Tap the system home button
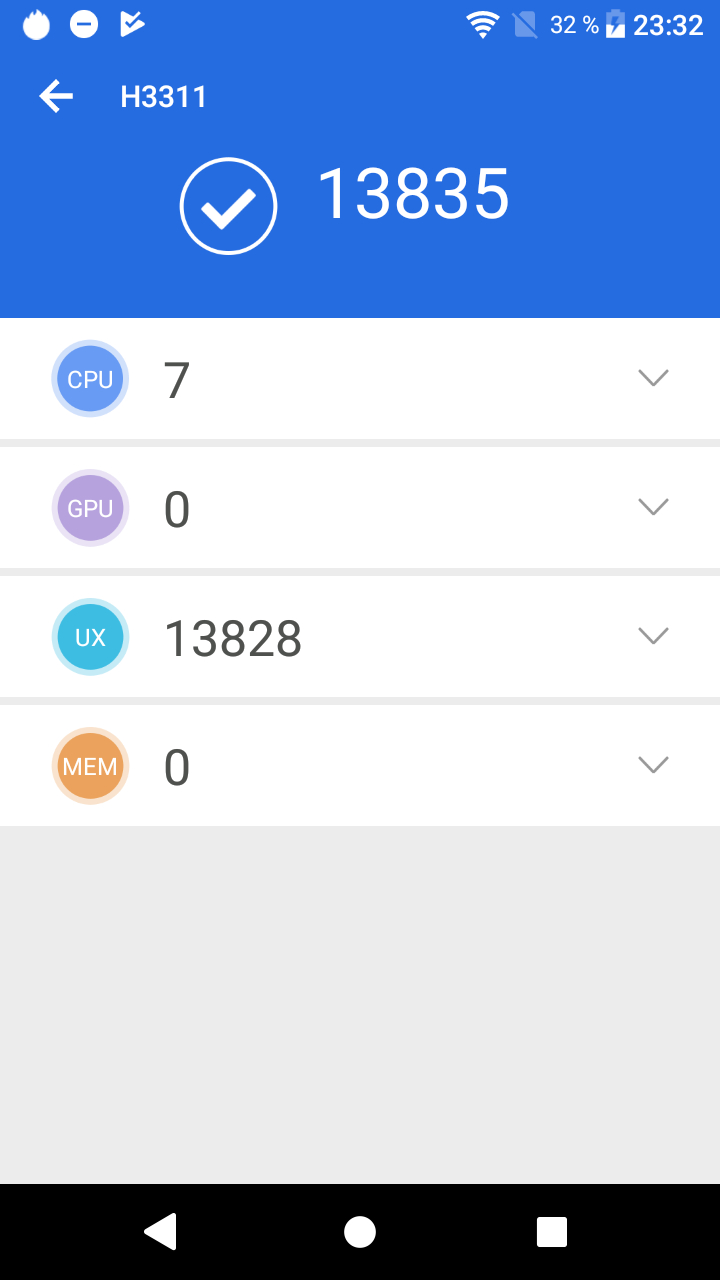This screenshot has height=1280, width=720. coord(360,1232)
